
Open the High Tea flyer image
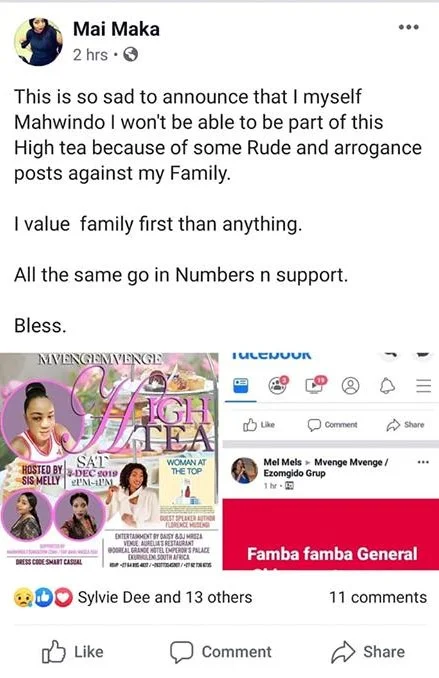109,461
